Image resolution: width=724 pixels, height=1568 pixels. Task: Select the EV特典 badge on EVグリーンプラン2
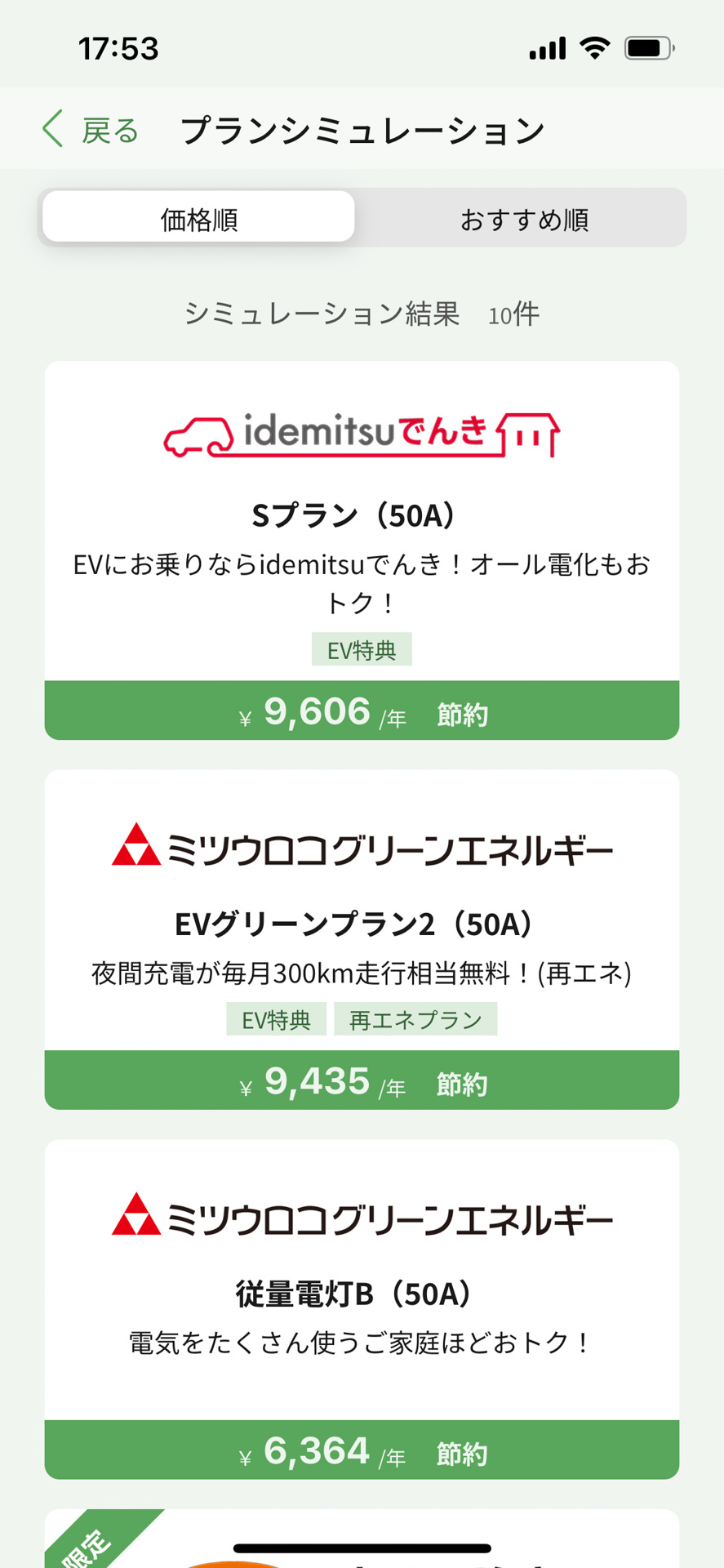click(276, 1018)
